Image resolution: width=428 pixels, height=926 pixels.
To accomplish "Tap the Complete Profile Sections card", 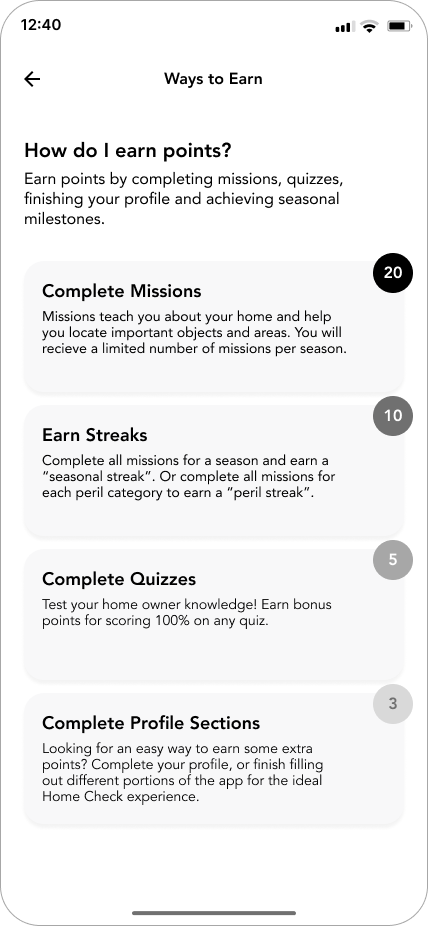I will click(214, 759).
